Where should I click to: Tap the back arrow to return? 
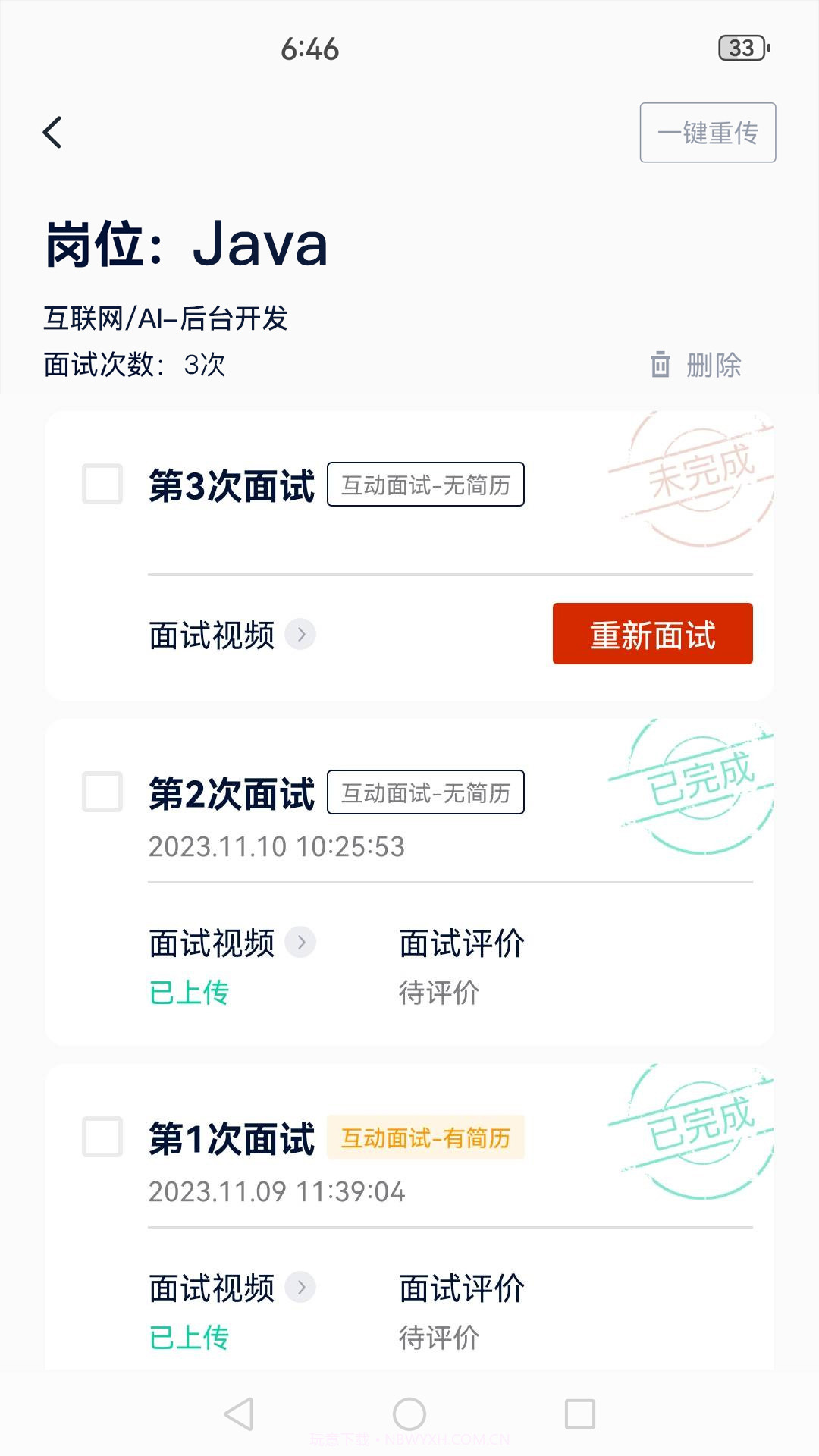(x=52, y=132)
